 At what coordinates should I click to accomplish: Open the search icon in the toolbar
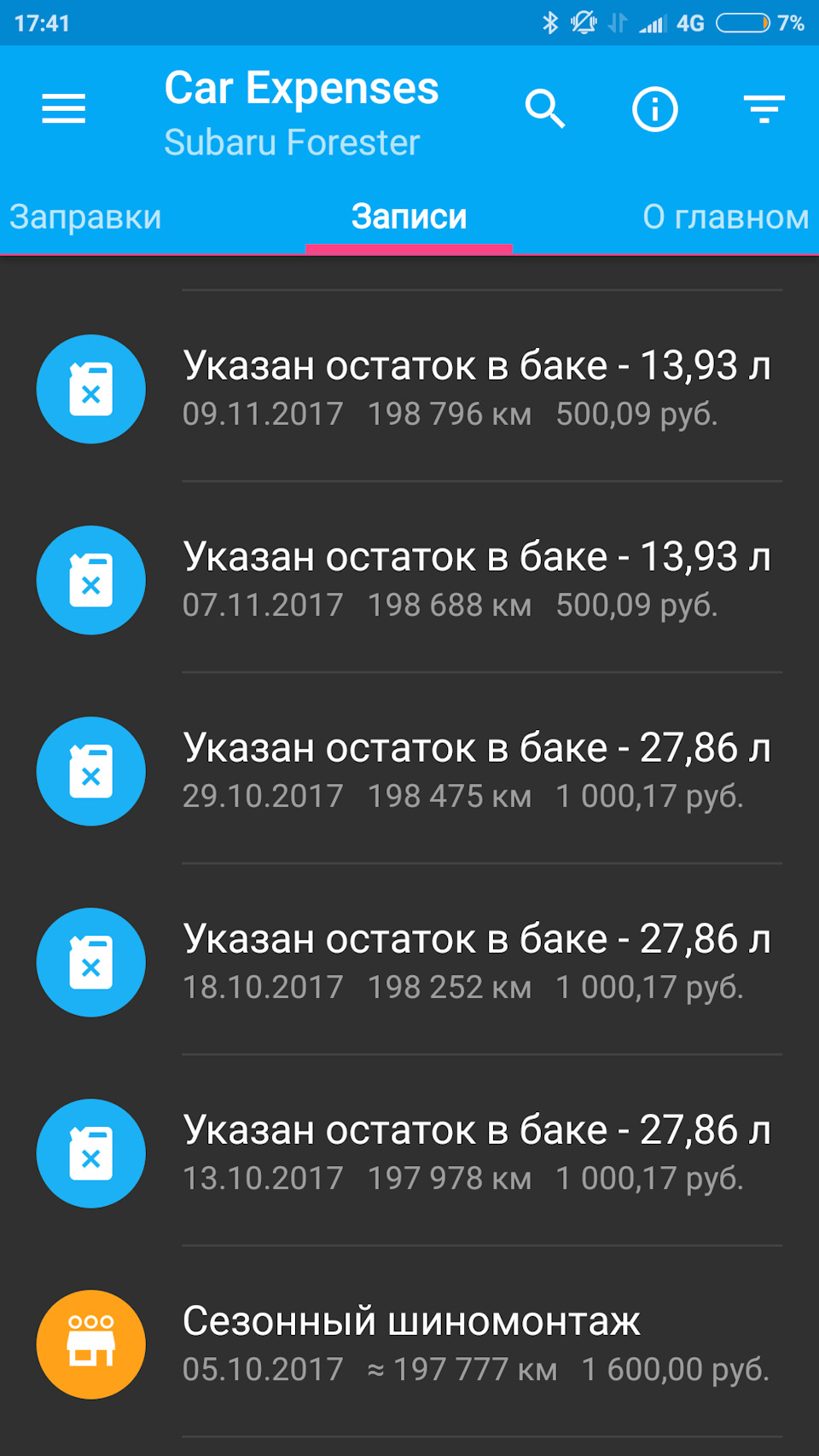545,108
